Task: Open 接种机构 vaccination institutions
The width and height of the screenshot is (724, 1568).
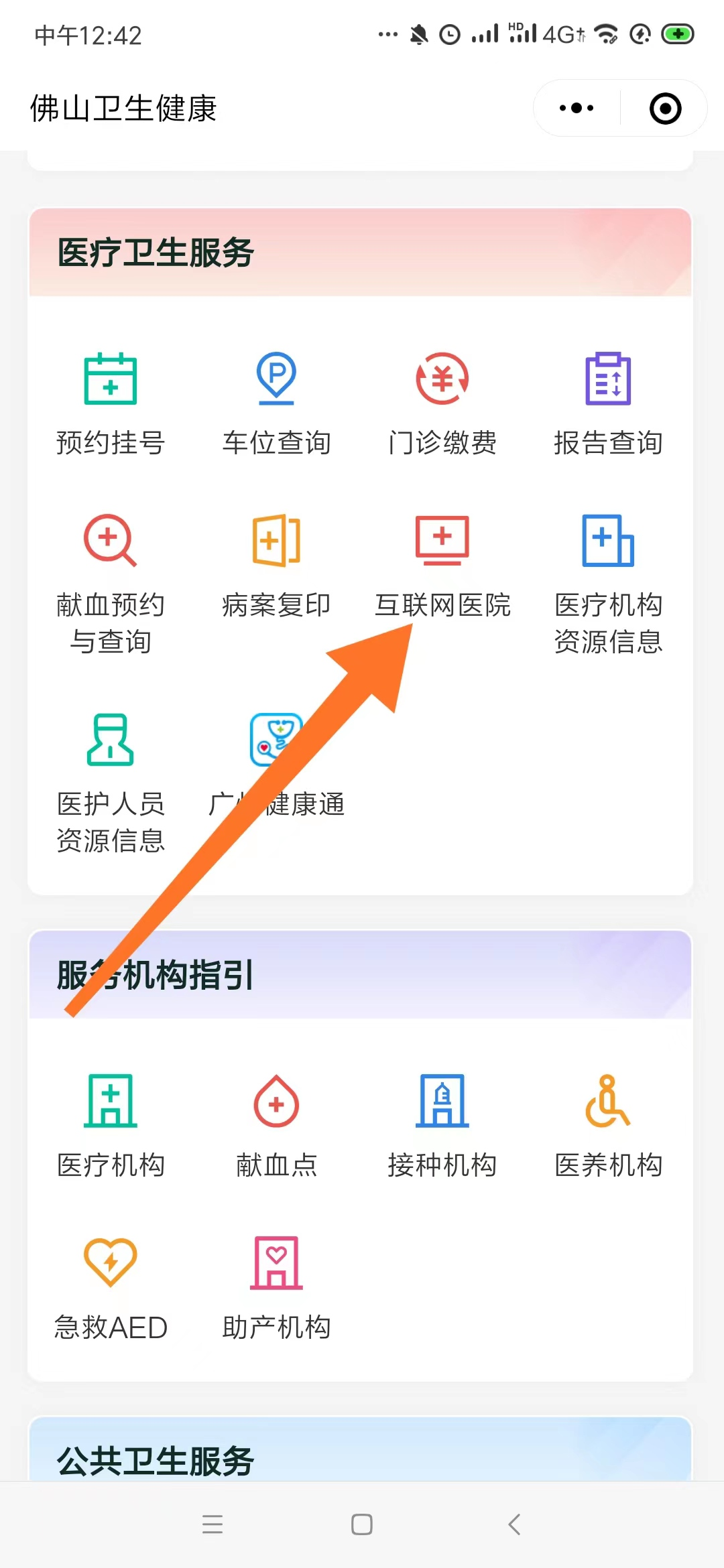Action: (442, 1126)
